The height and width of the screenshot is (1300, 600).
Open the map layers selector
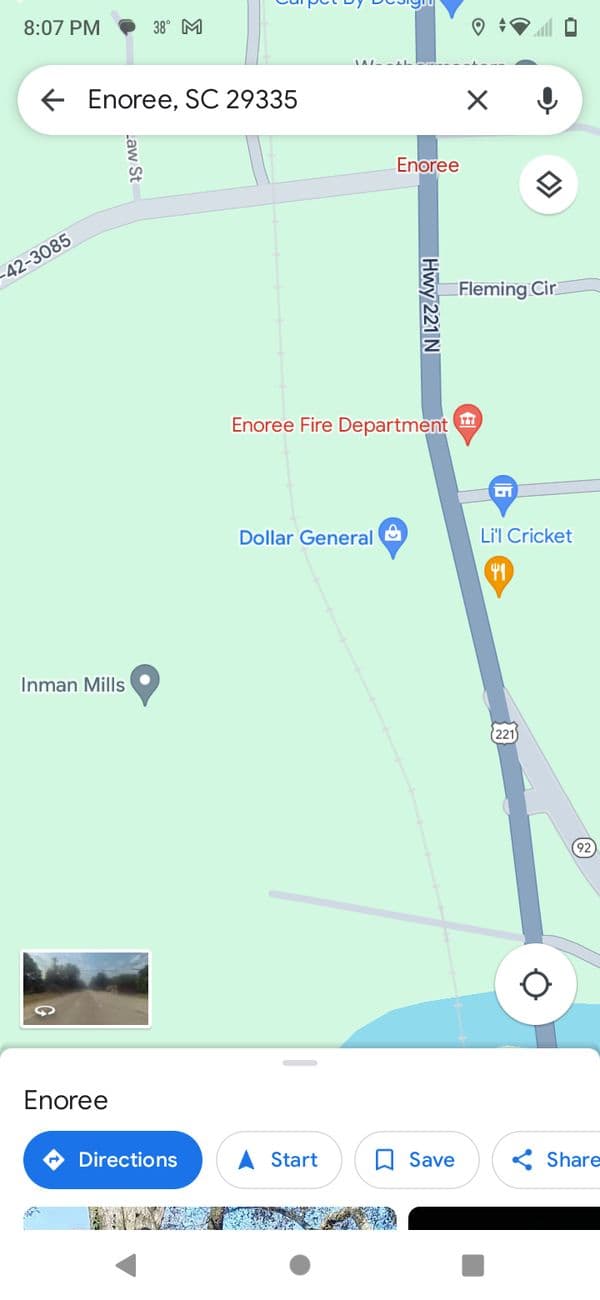[548, 185]
